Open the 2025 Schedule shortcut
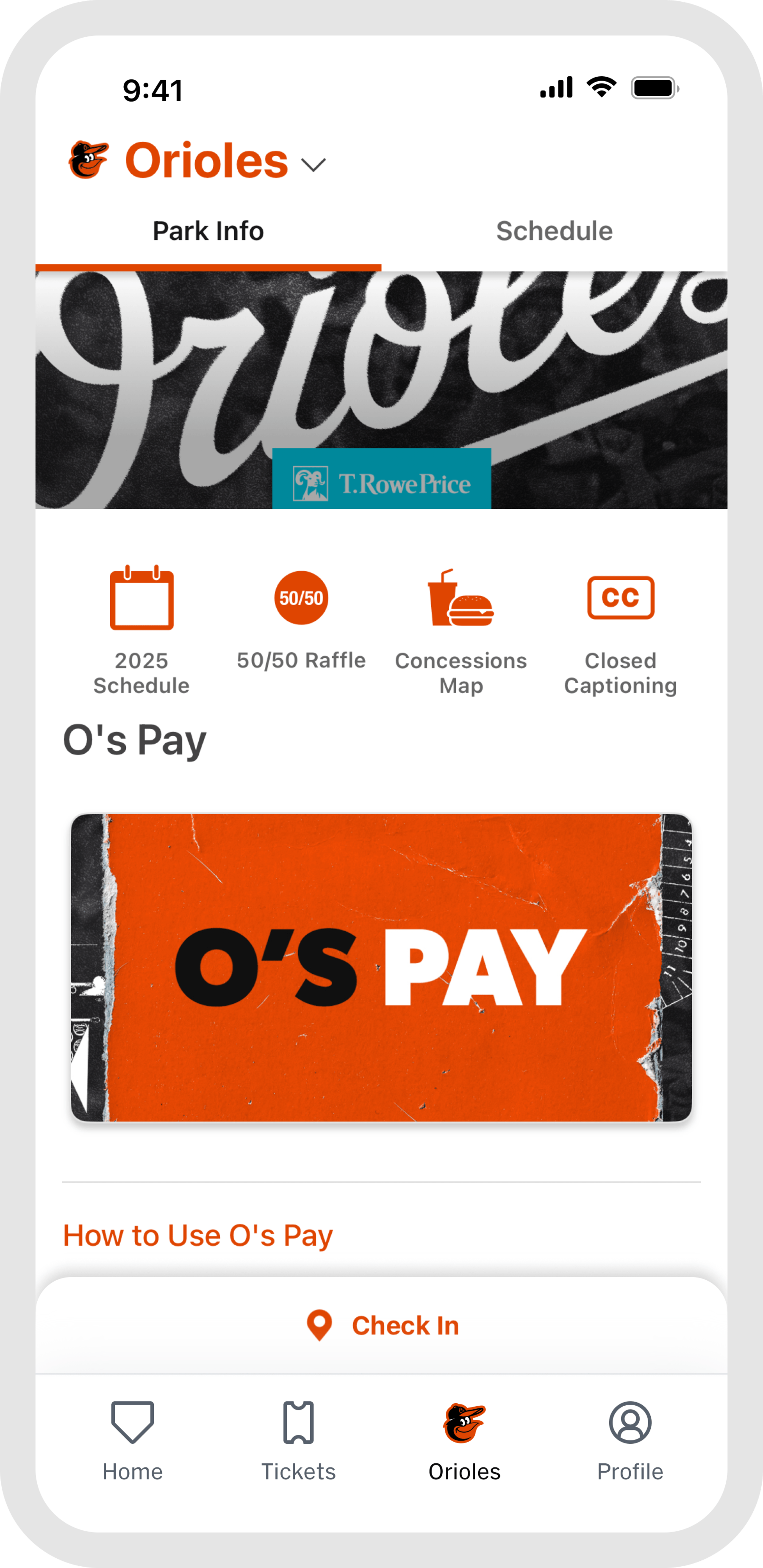763x1568 pixels. tap(141, 630)
